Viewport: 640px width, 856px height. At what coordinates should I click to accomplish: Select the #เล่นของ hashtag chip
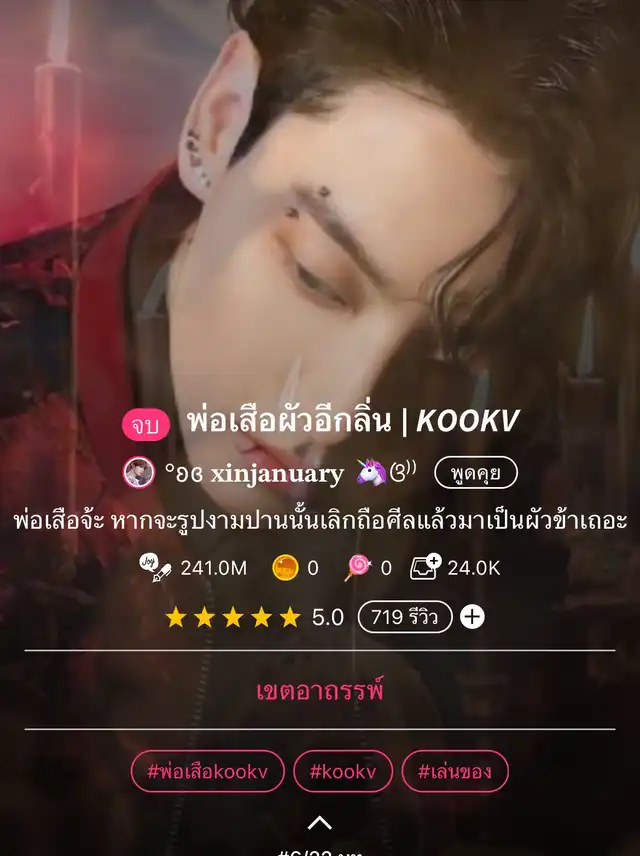tap(454, 771)
